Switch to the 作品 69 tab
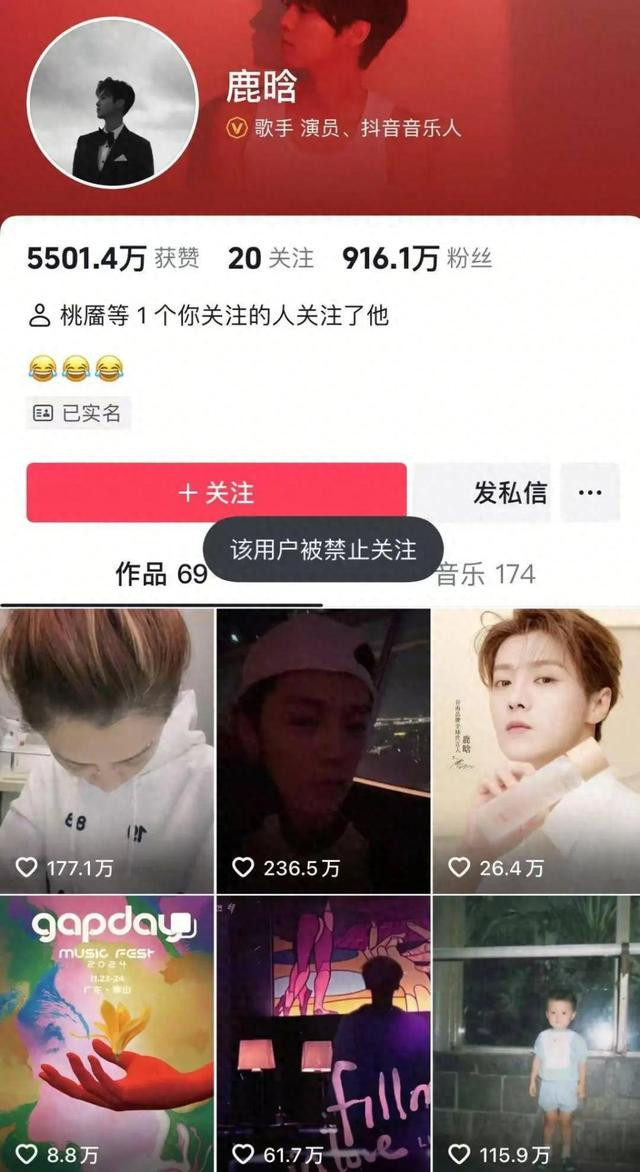Viewport: 640px width, 1172px height. [160, 574]
